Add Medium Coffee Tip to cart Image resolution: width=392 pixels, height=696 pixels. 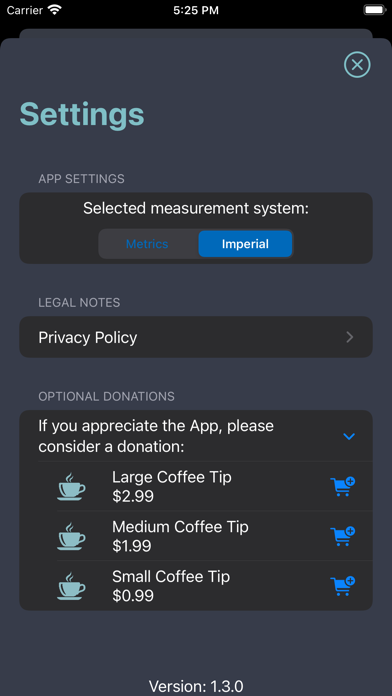(x=342, y=536)
